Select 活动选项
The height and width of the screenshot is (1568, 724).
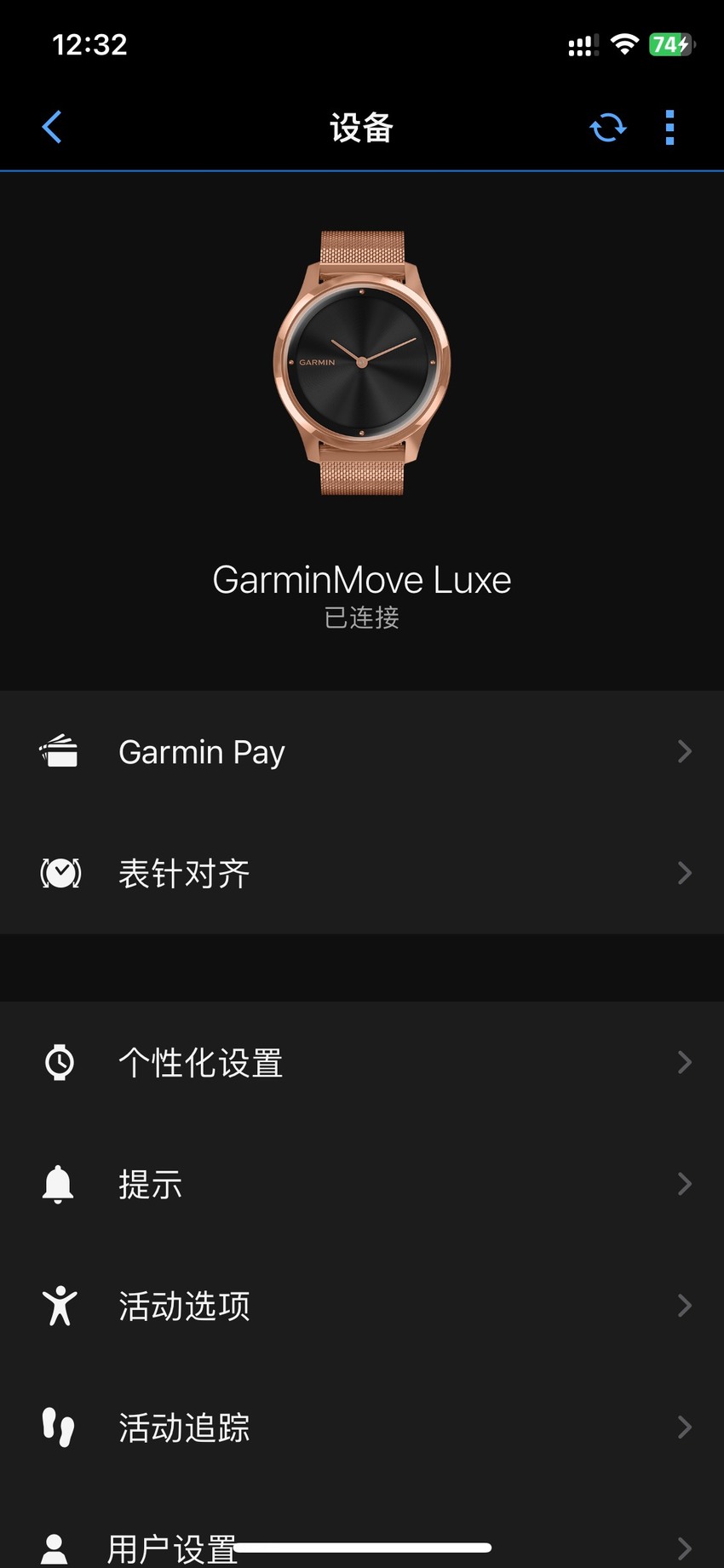click(x=362, y=1306)
